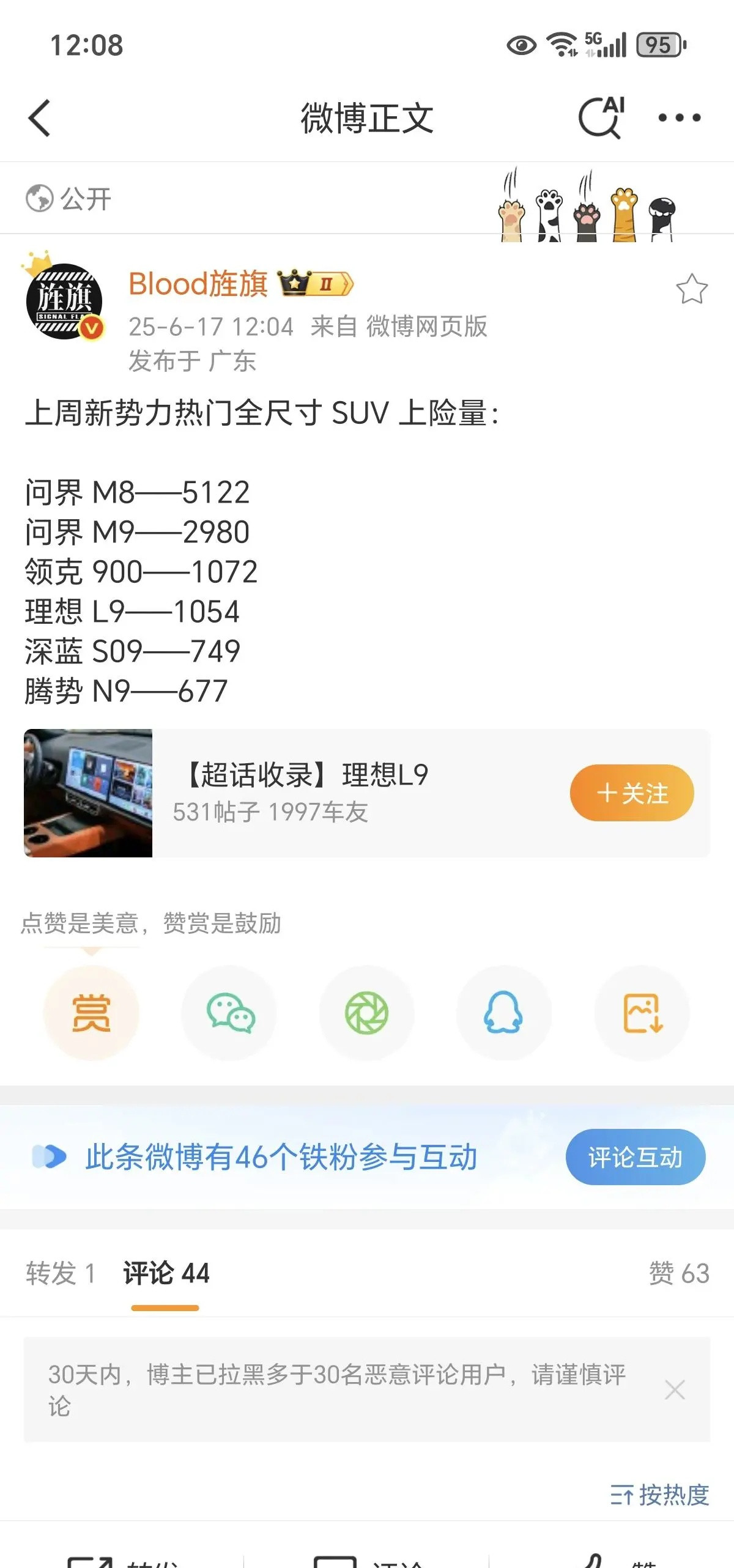This screenshot has height=1568, width=734.
Task: Share to WeChat Moments
Action: (366, 1013)
